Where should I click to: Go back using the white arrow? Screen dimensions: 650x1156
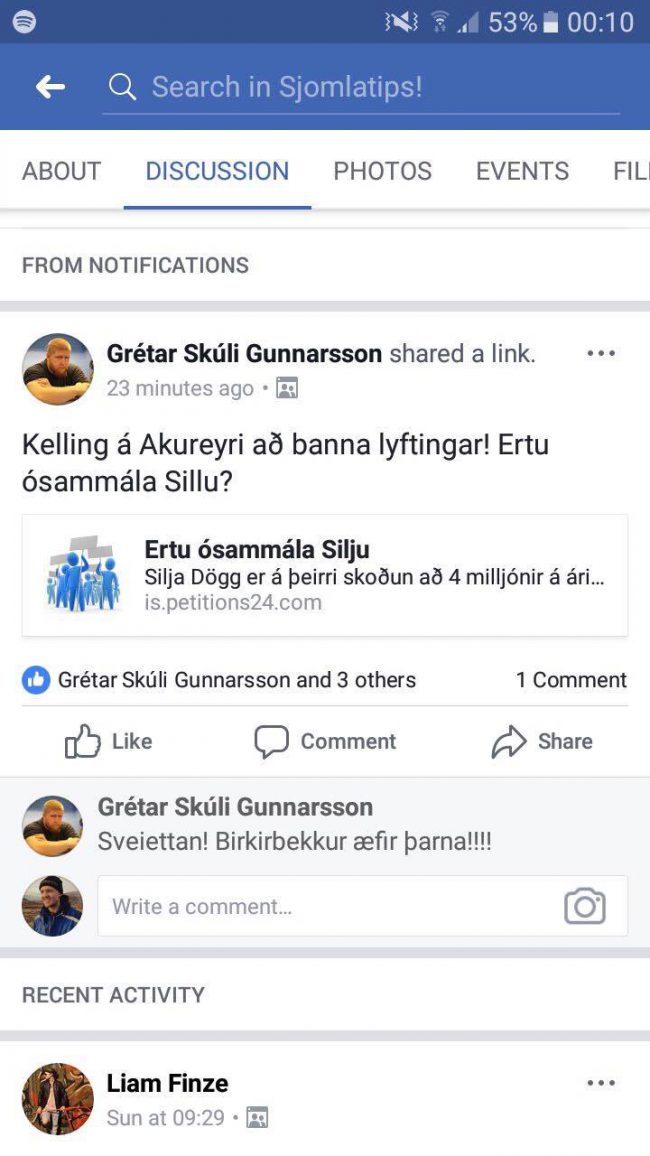click(x=50, y=88)
